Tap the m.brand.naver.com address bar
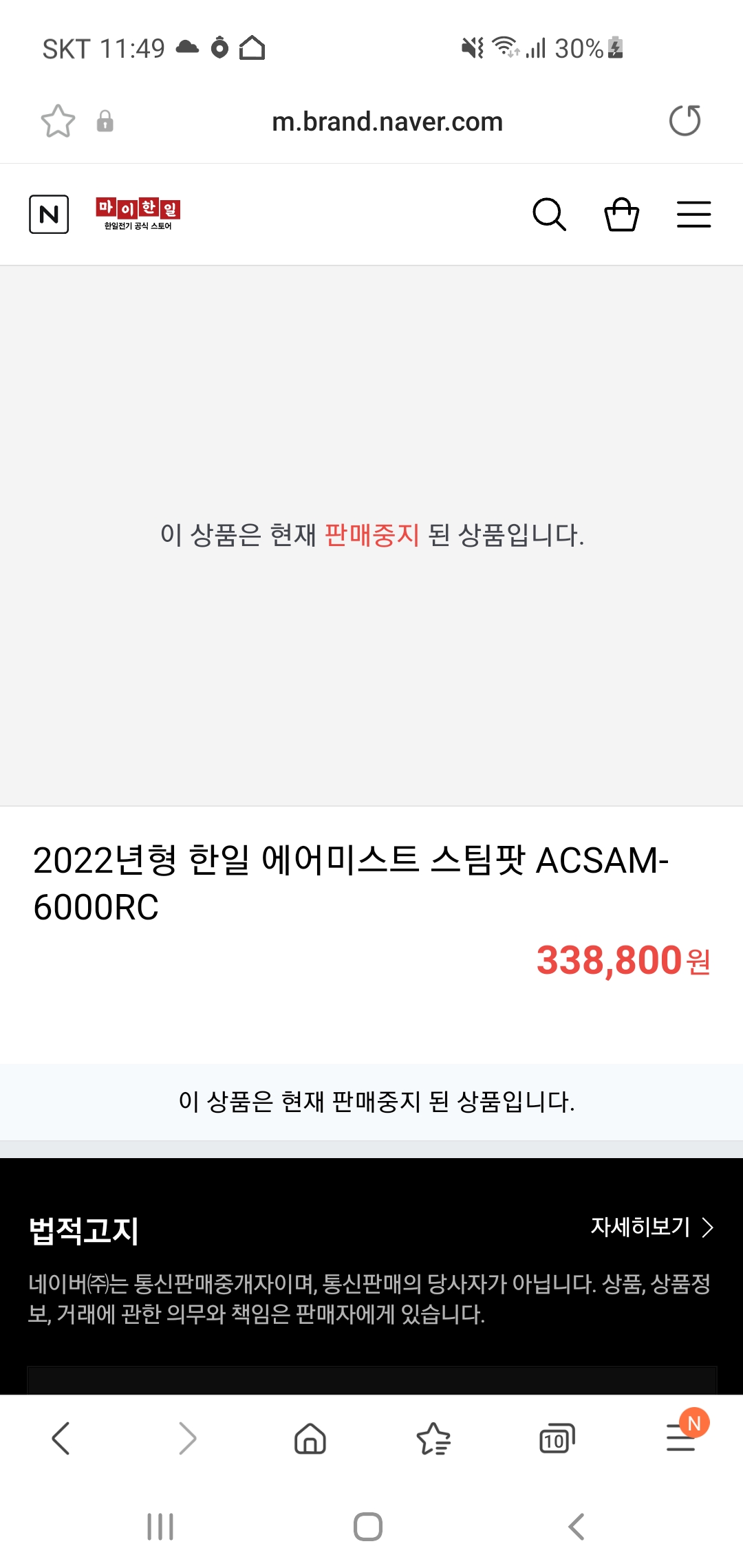This screenshot has width=743, height=1568. 387,122
